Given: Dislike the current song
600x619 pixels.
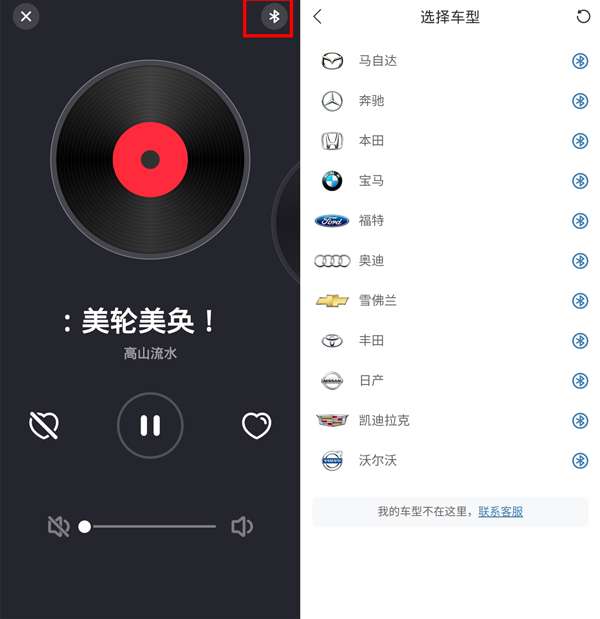Looking at the screenshot, I should 44,426.
